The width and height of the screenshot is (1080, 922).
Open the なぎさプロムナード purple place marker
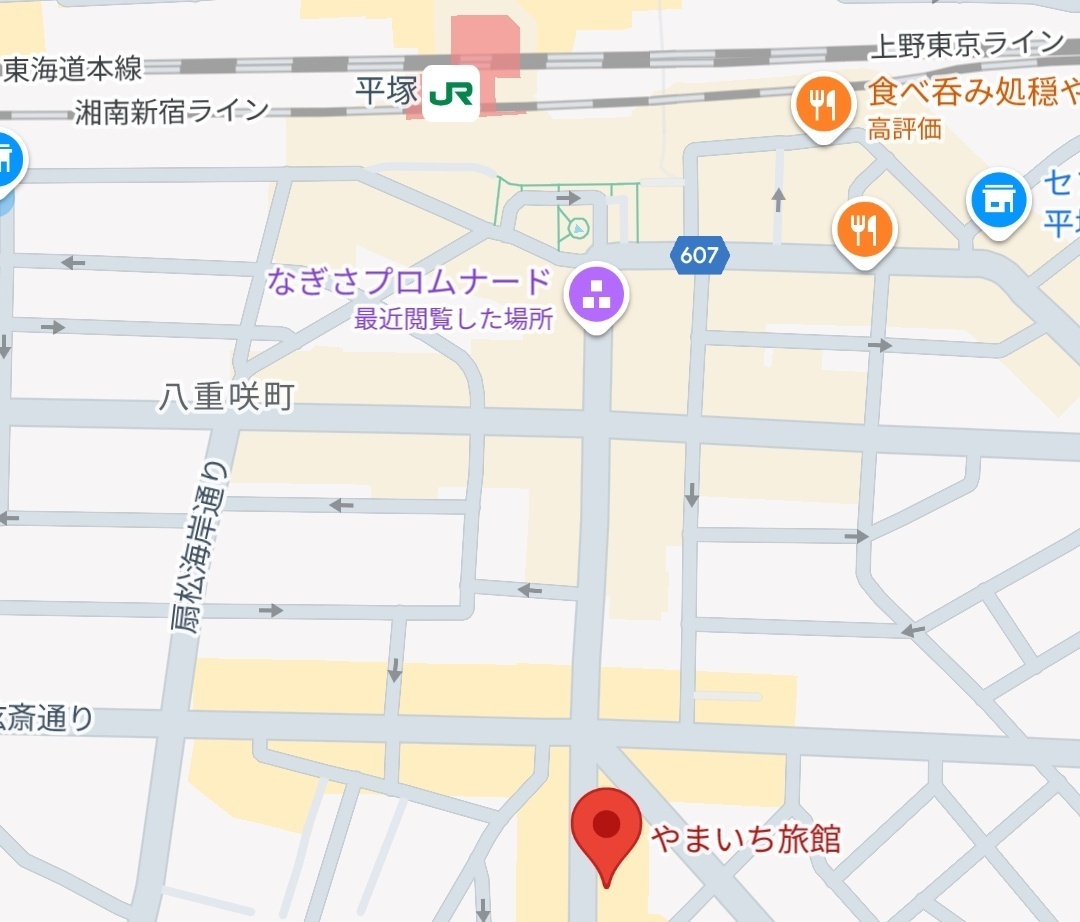(x=597, y=295)
